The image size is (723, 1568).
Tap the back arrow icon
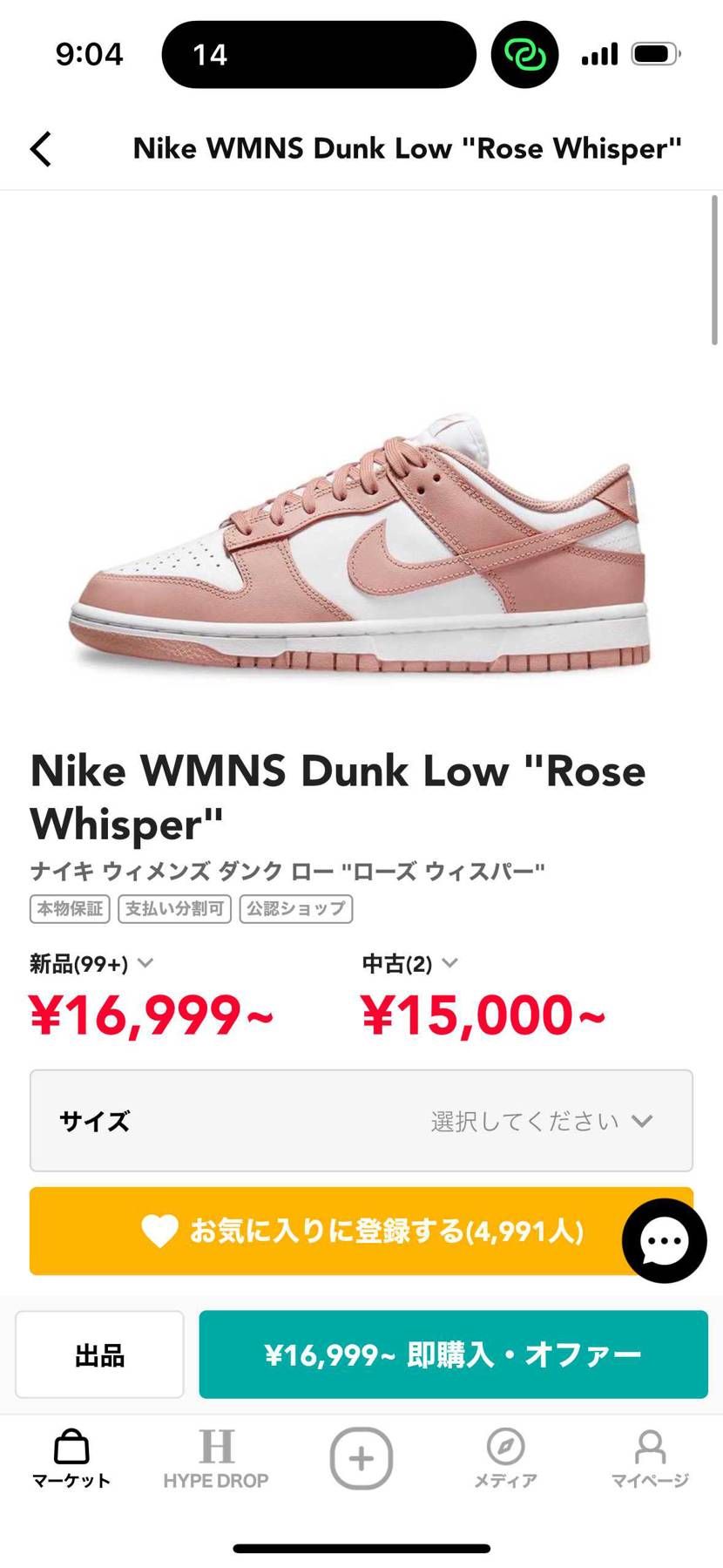coord(40,148)
